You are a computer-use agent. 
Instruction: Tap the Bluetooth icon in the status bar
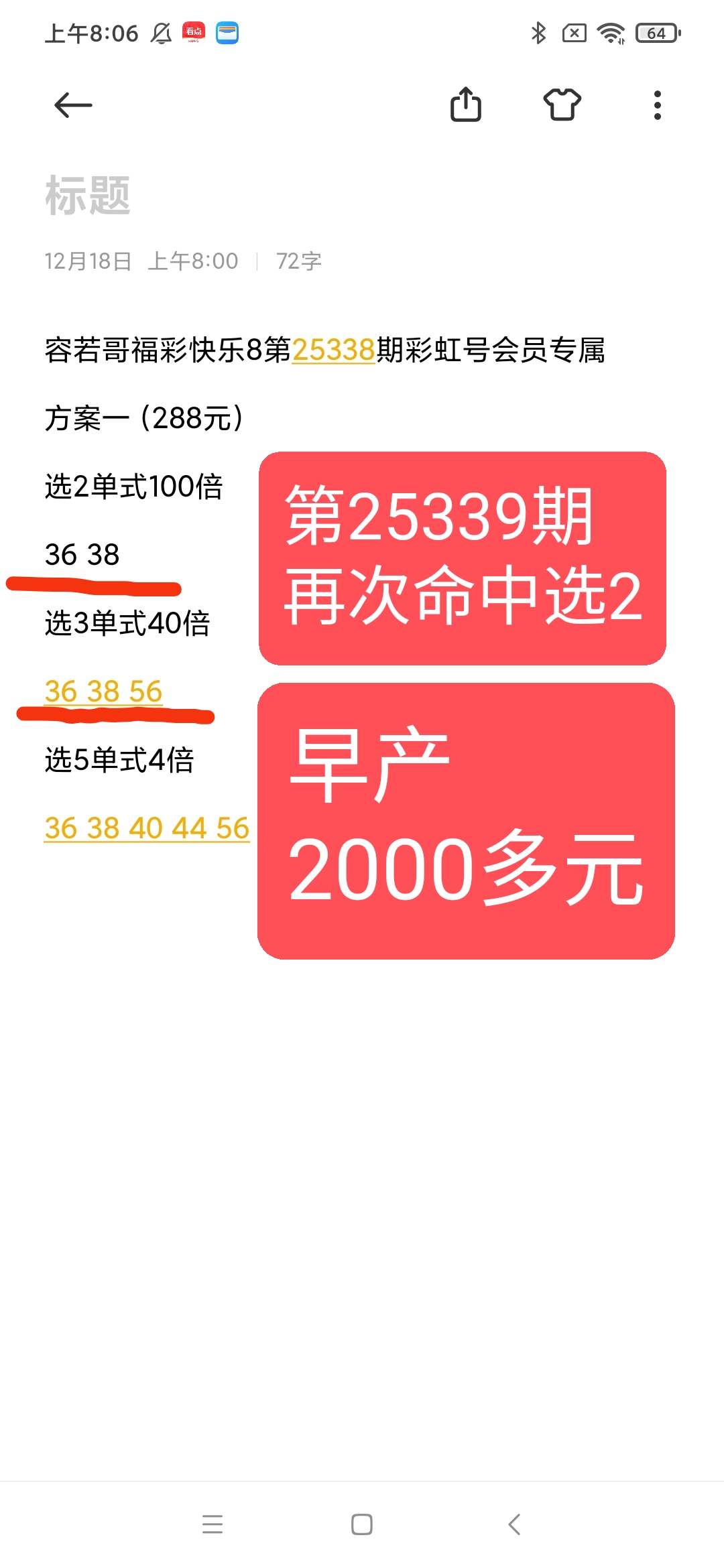[536, 33]
